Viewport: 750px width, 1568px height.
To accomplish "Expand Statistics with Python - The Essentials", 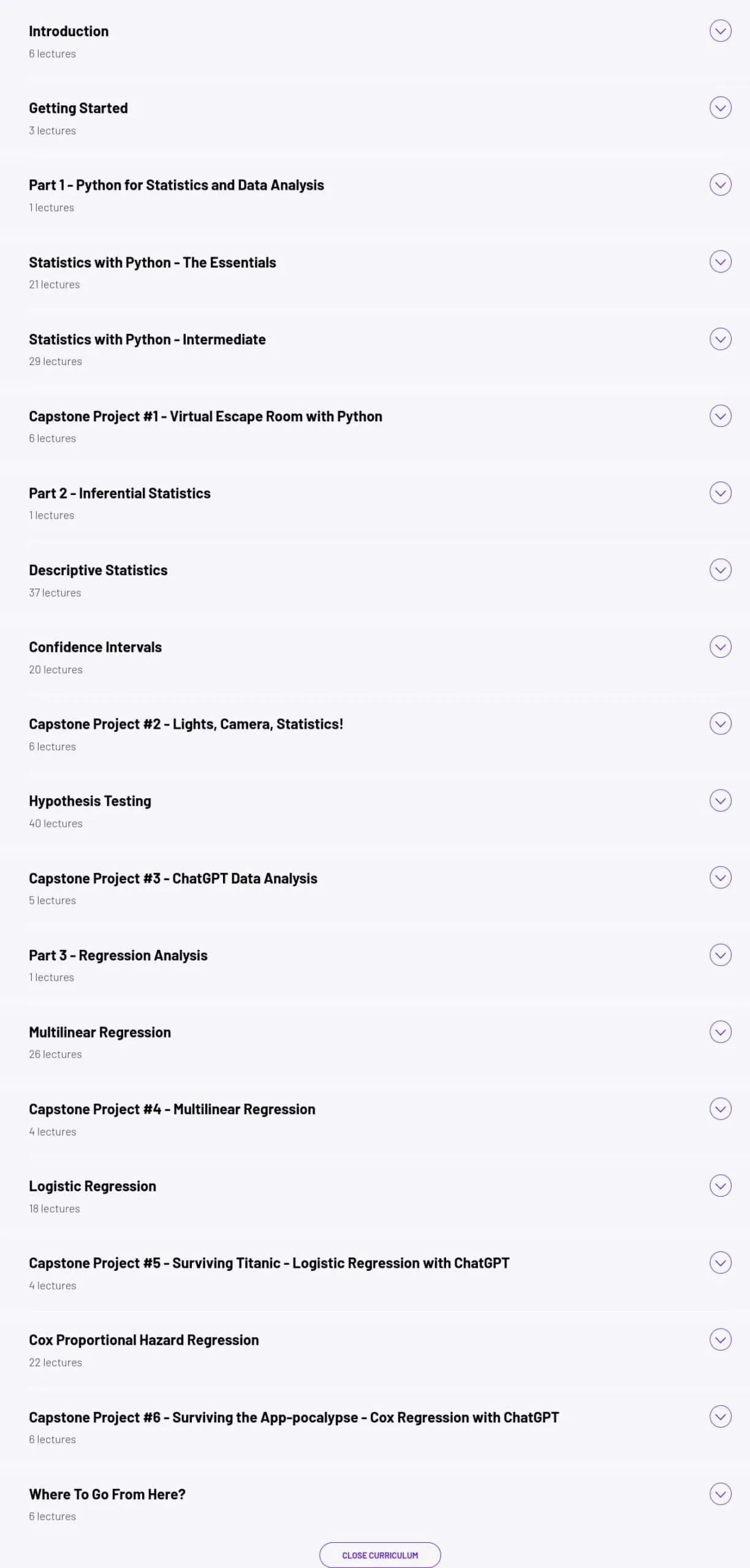I will pyautogui.click(x=721, y=262).
